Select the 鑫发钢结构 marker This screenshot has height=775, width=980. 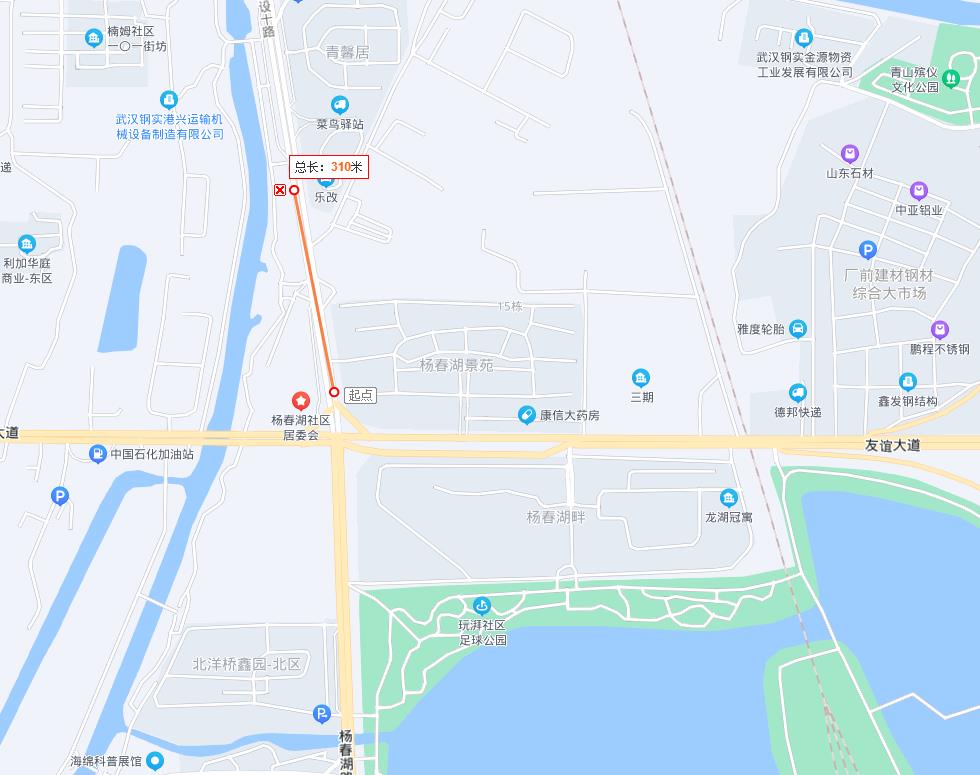tap(907, 382)
